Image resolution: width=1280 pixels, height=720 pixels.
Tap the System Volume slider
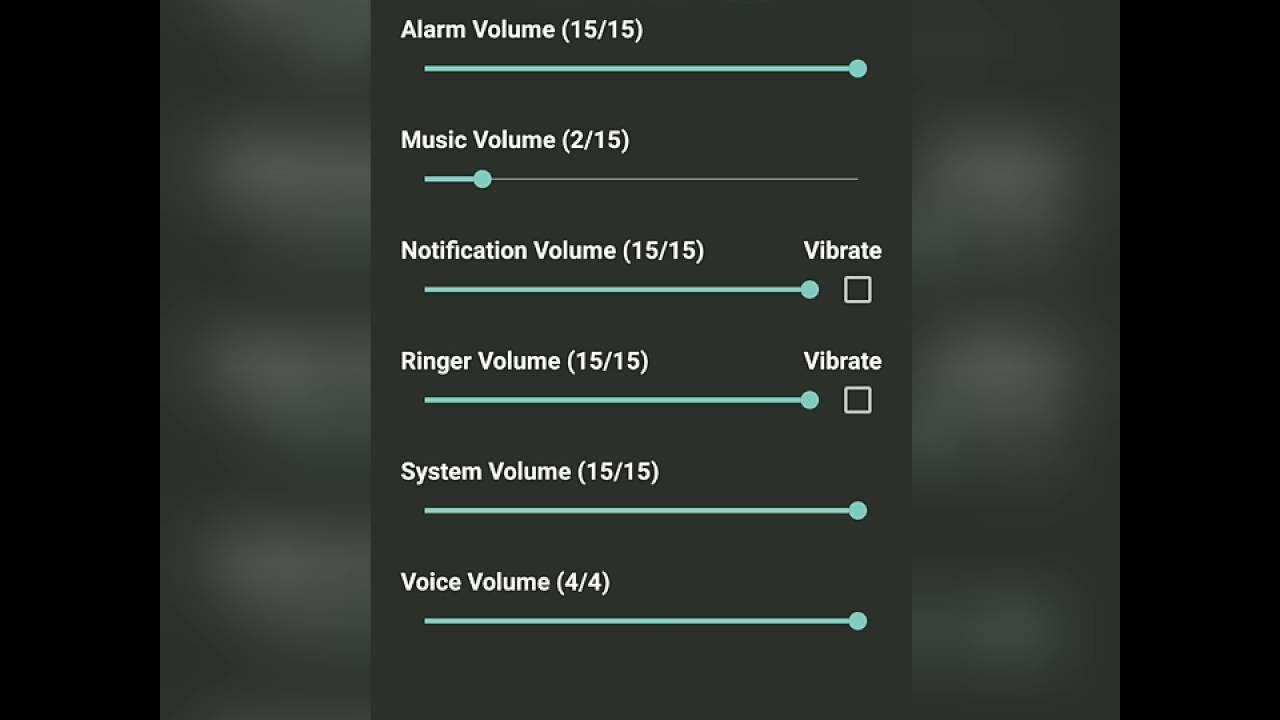point(640,511)
